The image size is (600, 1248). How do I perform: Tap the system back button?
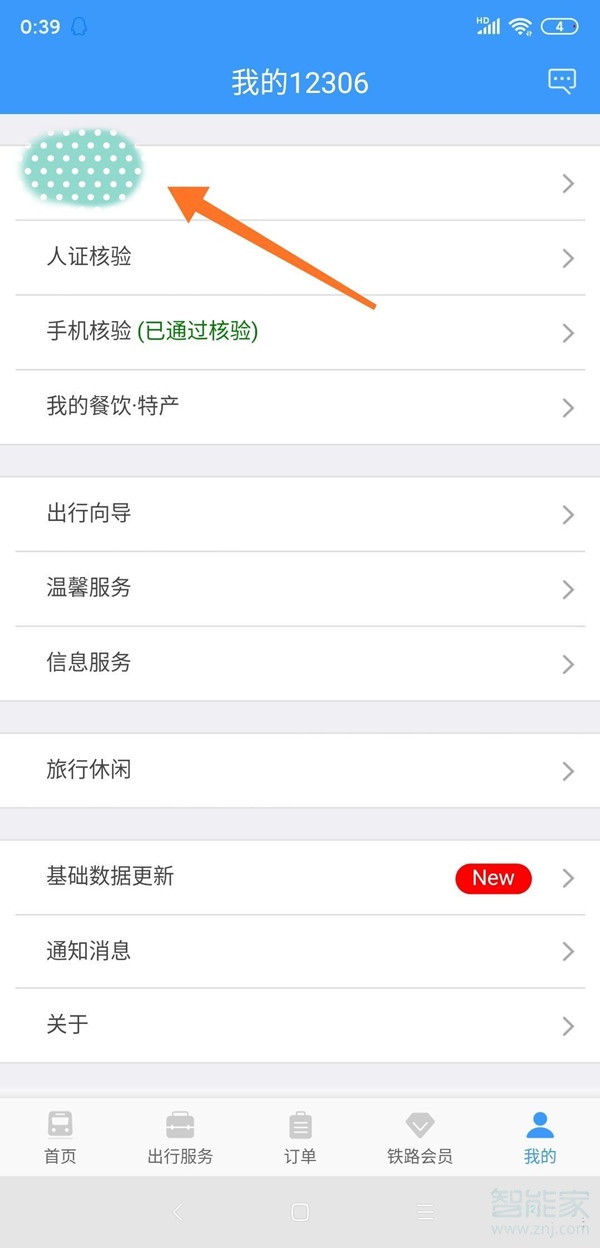tap(177, 1212)
